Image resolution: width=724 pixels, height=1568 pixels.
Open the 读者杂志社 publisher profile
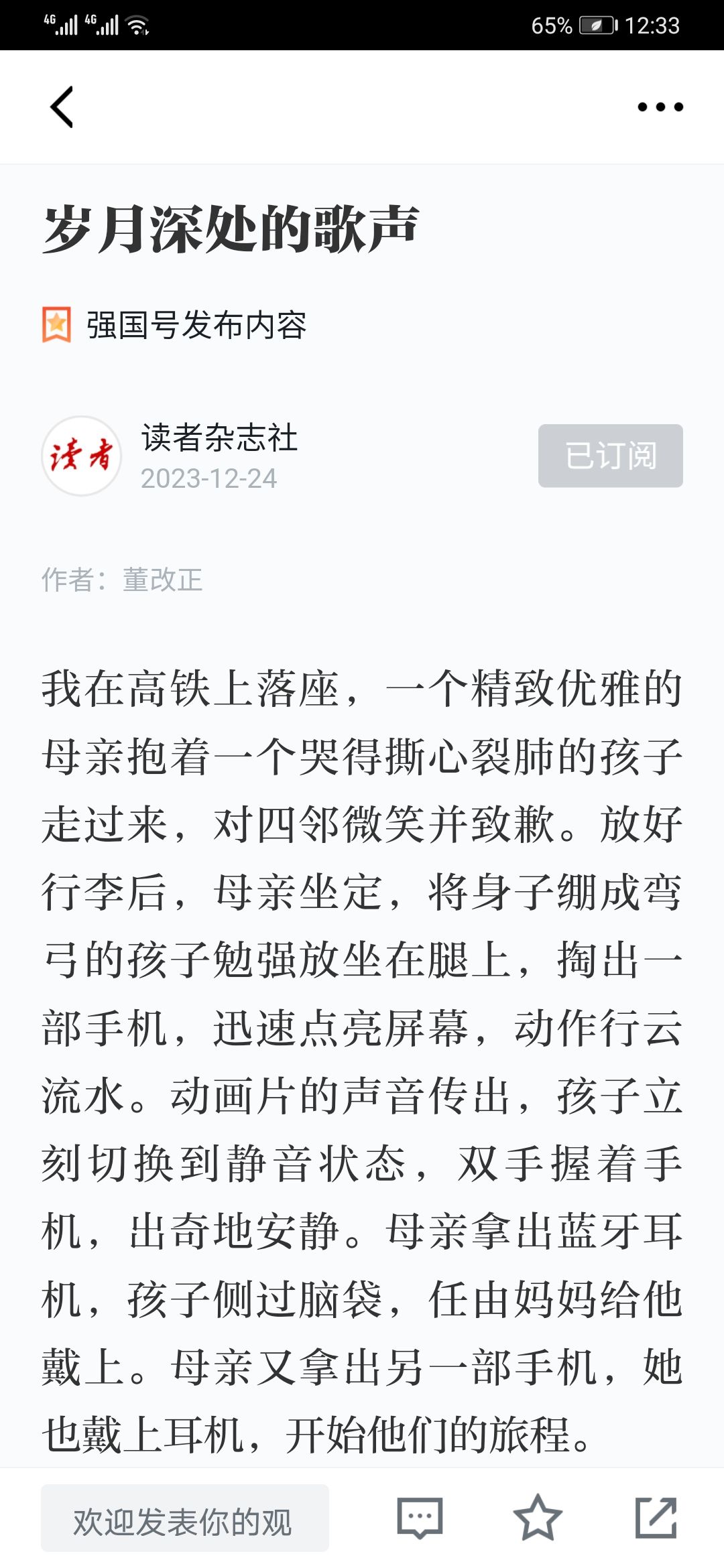[219, 438]
